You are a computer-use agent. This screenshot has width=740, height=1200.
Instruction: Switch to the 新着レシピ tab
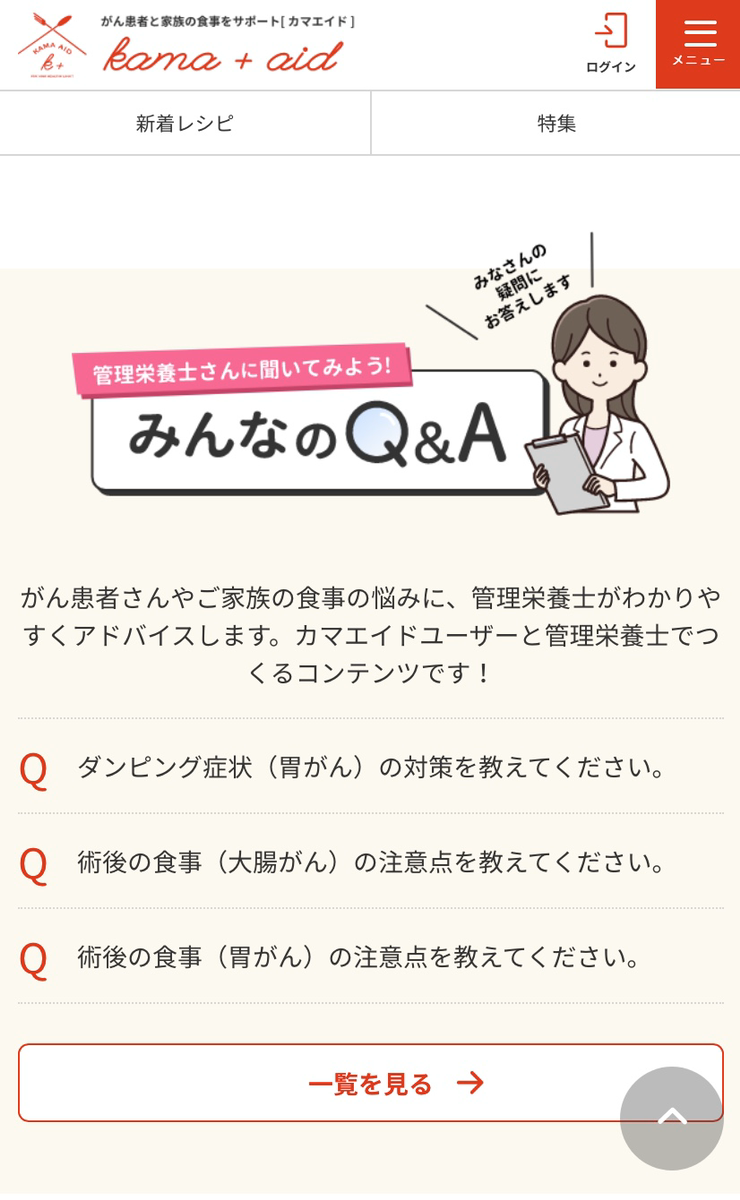(x=185, y=124)
